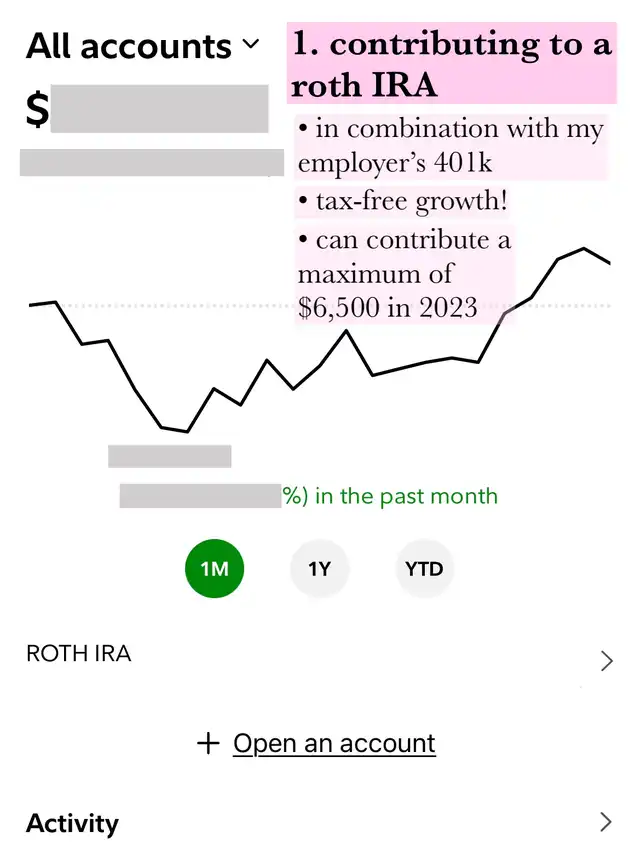
Task: Select the 1M time range
Action: coord(214,569)
